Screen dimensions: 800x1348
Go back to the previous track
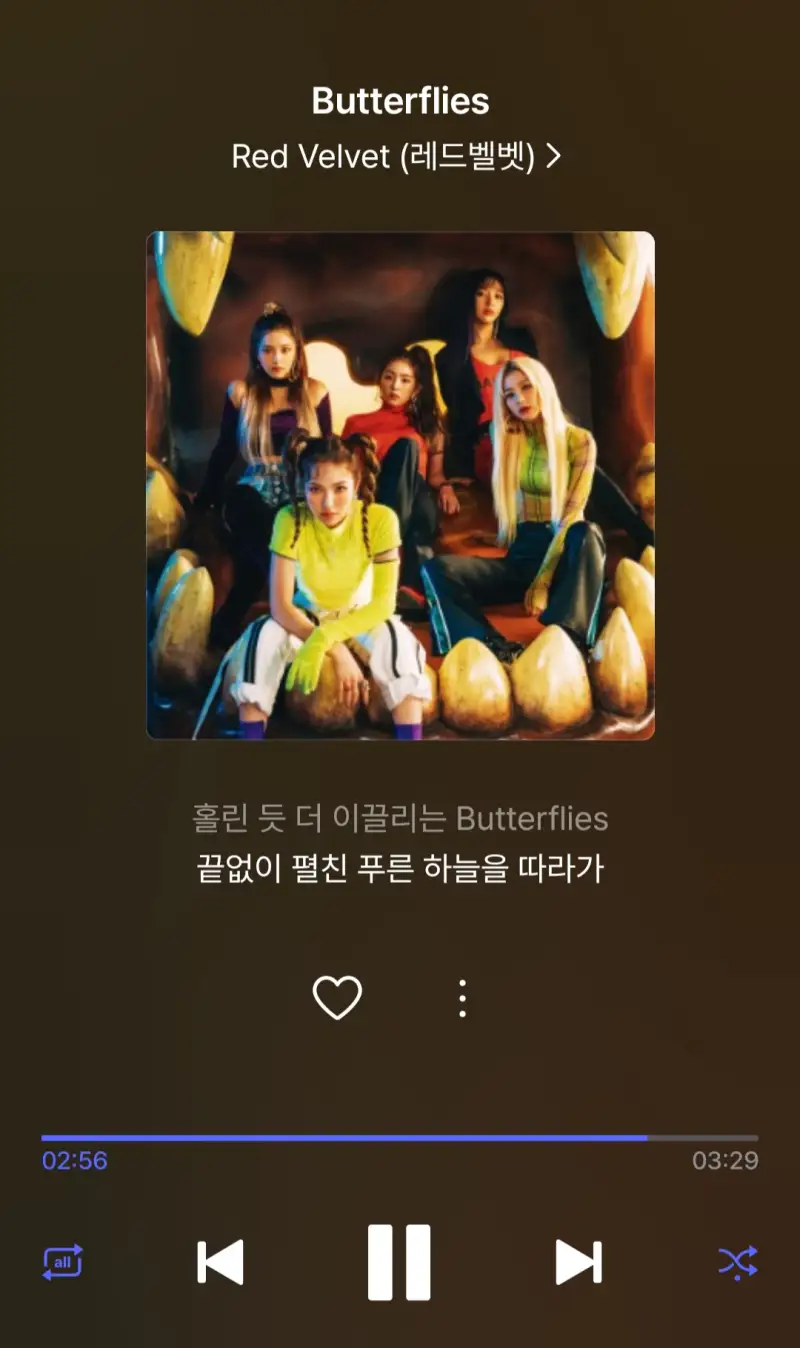tap(221, 1262)
